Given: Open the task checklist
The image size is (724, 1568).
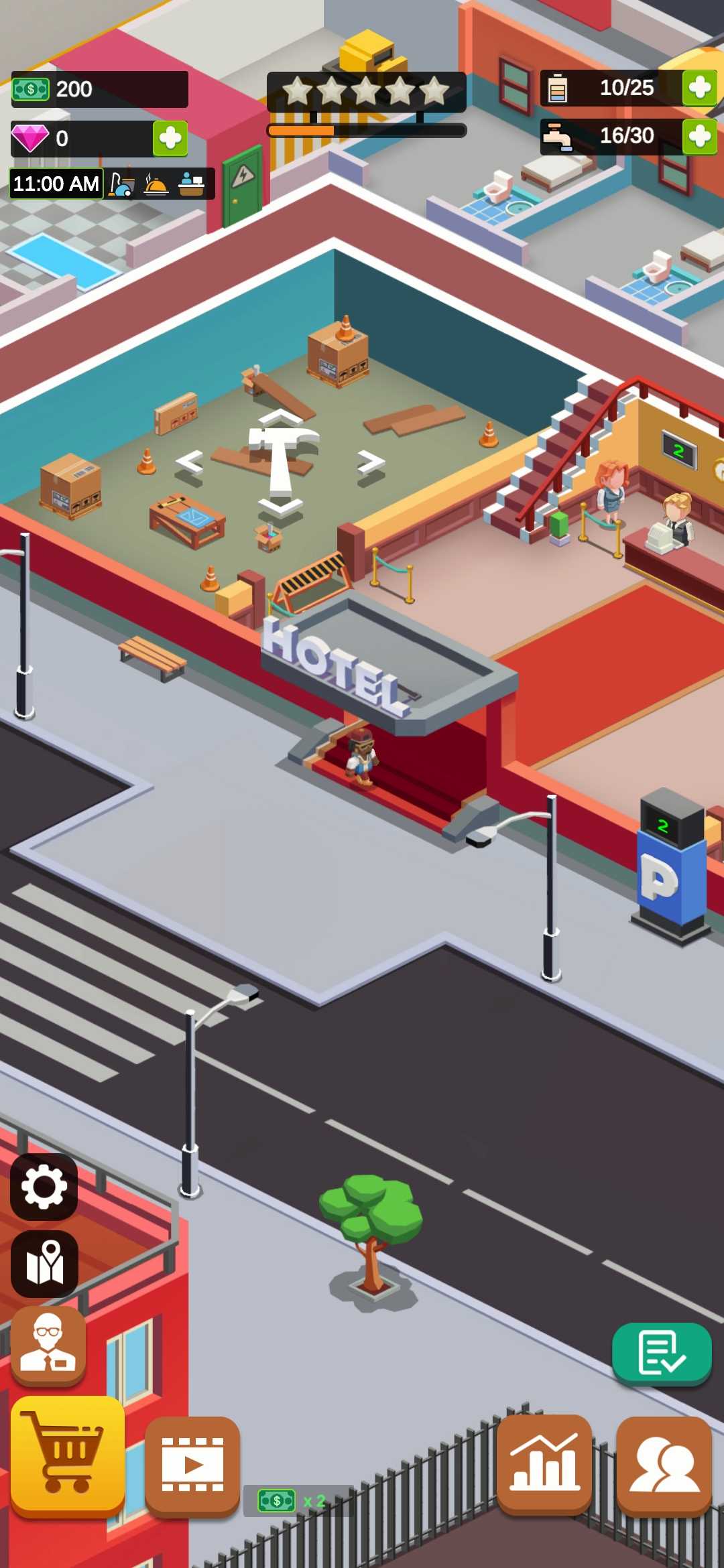Looking at the screenshot, I should (x=661, y=1353).
